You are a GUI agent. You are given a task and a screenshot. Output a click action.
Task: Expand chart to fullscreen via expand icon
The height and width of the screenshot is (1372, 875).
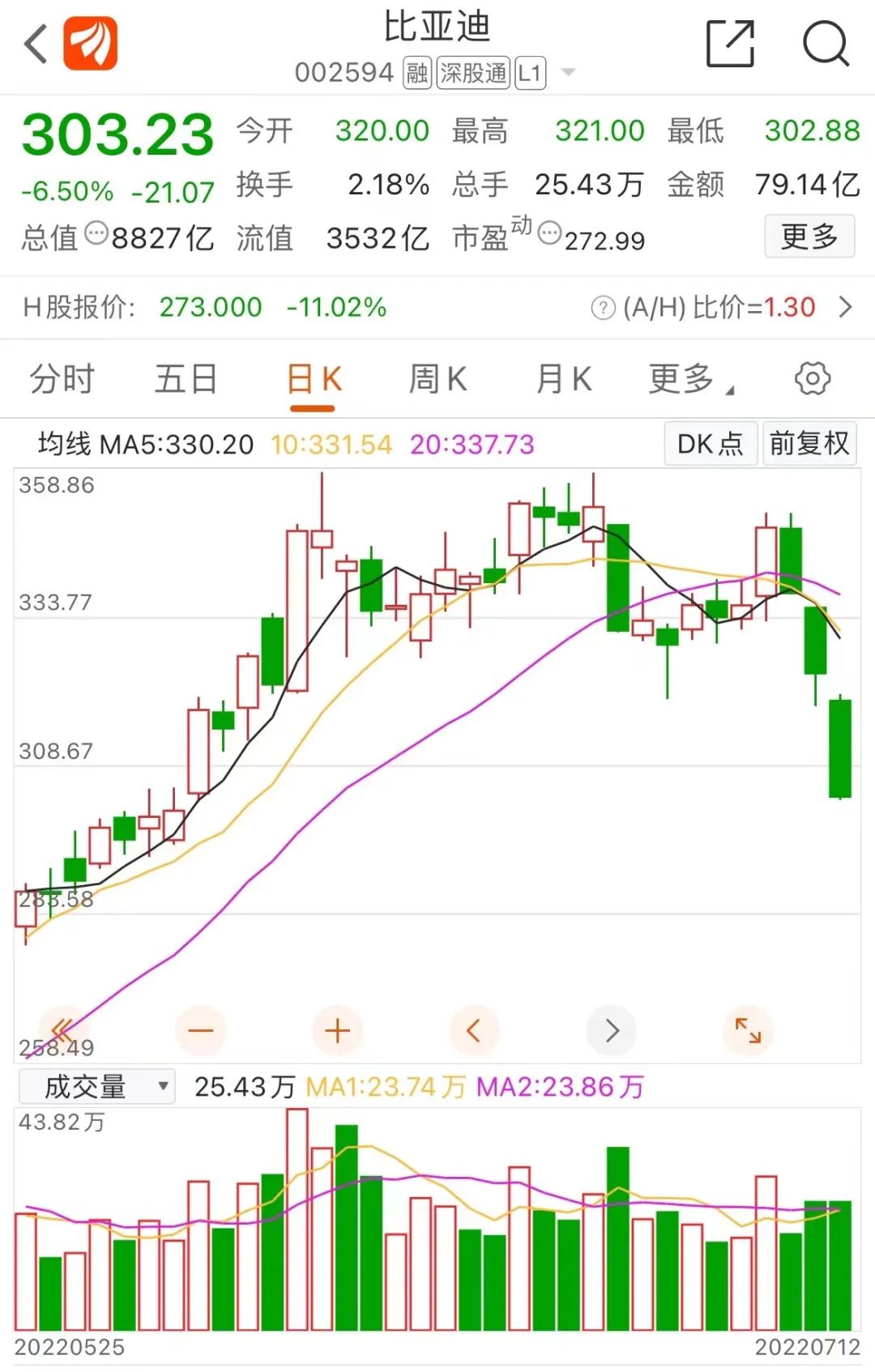click(x=747, y=1030)
